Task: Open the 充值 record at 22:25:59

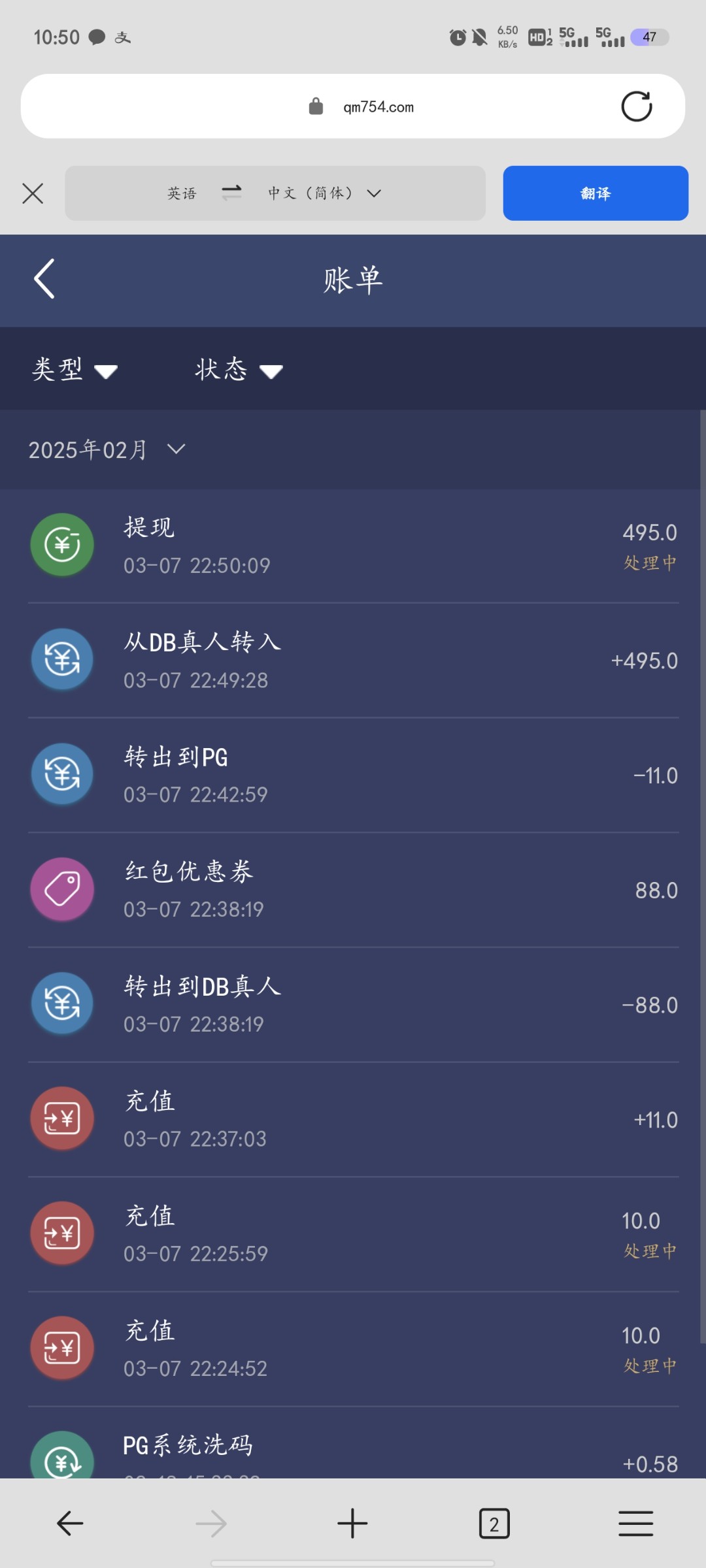Action: [x=353, y=1234]
